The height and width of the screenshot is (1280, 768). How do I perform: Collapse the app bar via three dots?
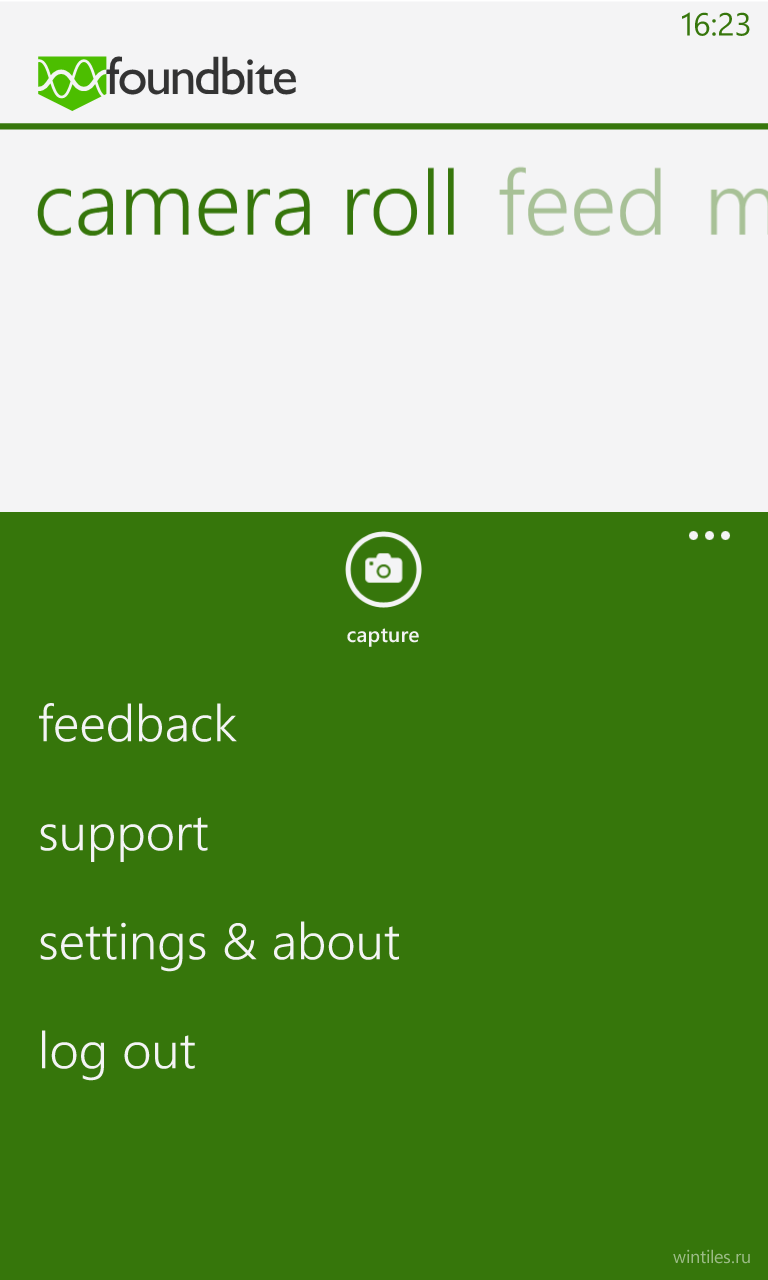709,536
